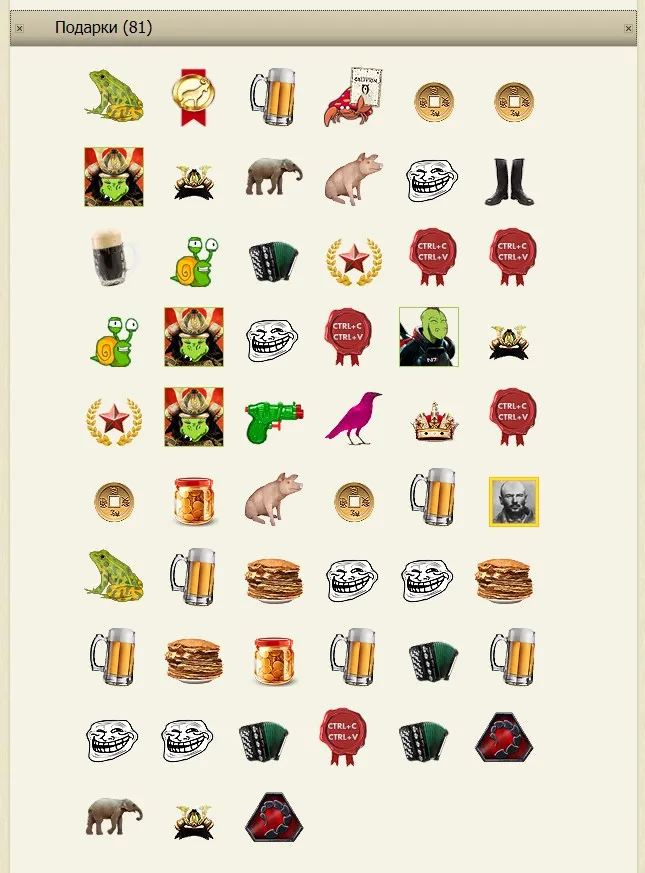Close the Подарки panel using the left x

pos(19,28)
